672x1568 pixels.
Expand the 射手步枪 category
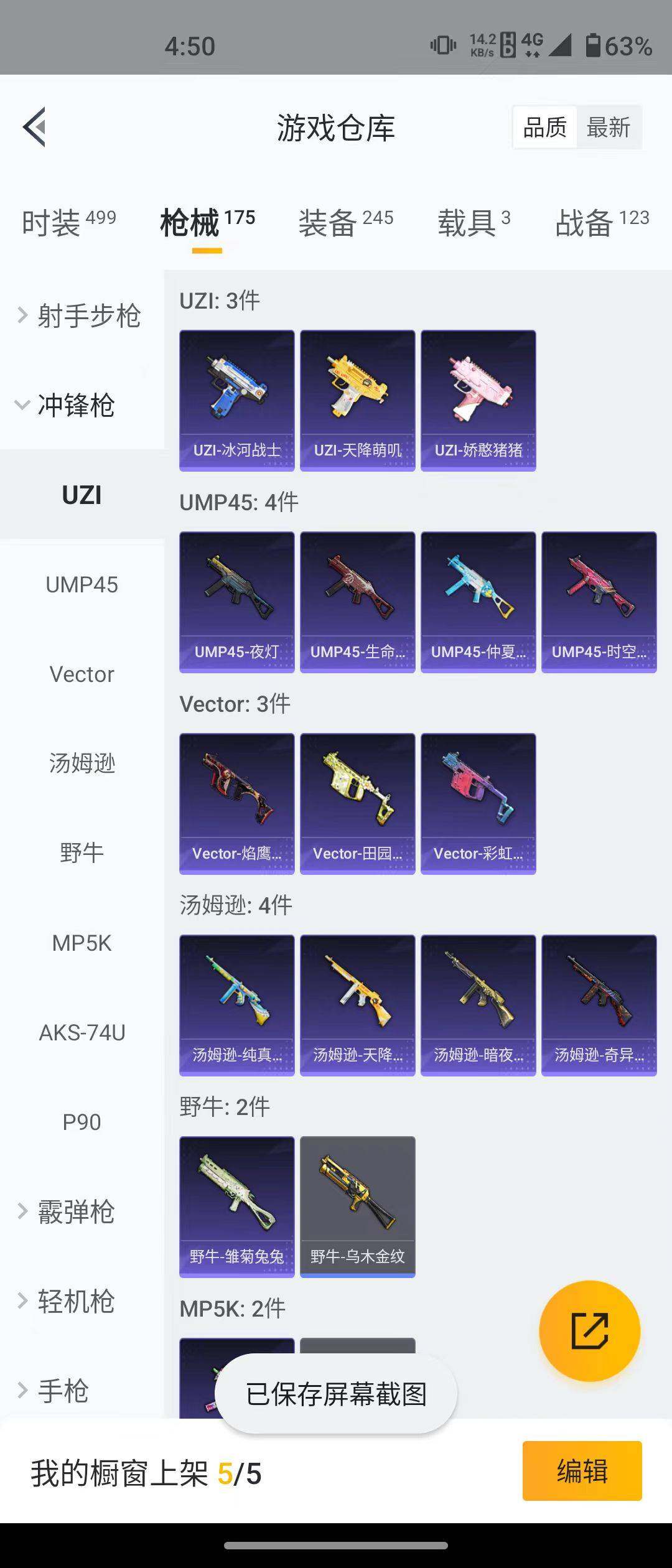(81, 315)
